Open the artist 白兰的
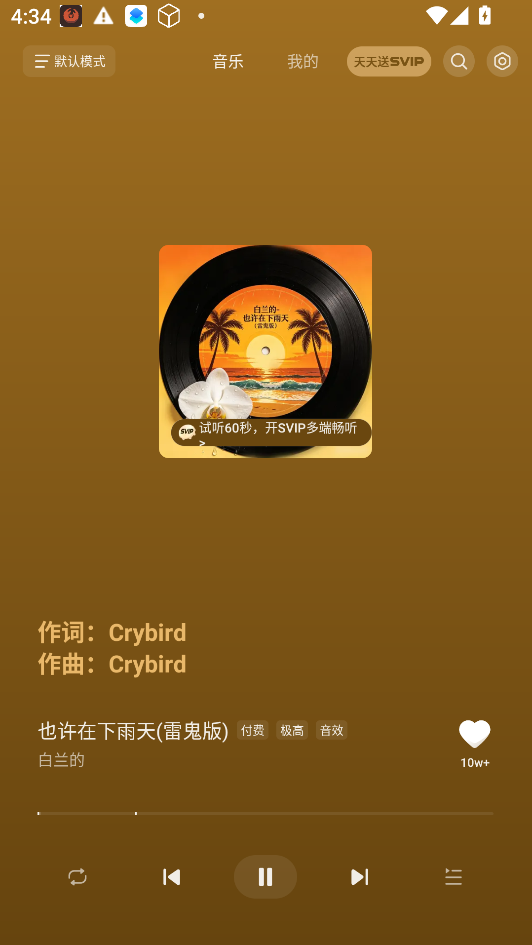Screen dimensions: 532x945 click(61, 759)
